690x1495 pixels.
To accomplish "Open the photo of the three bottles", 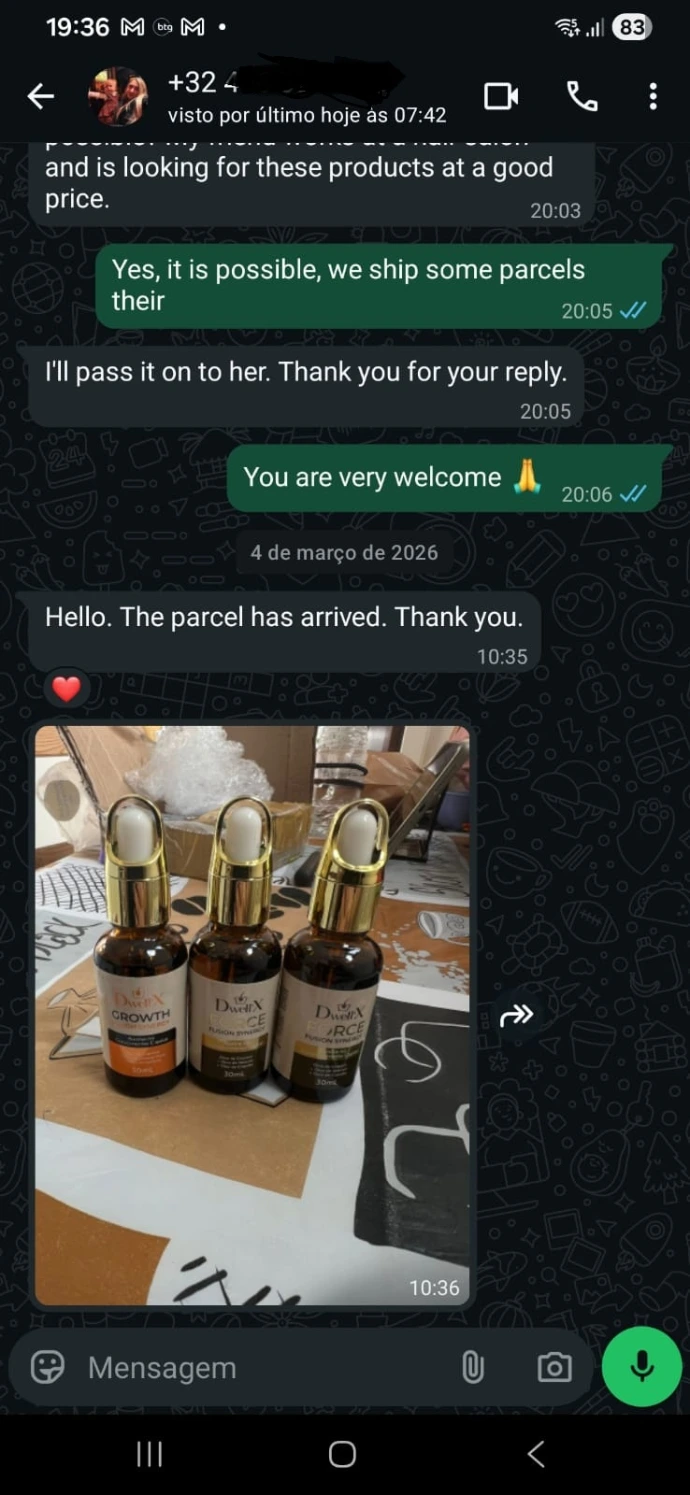I will 252,1015.
